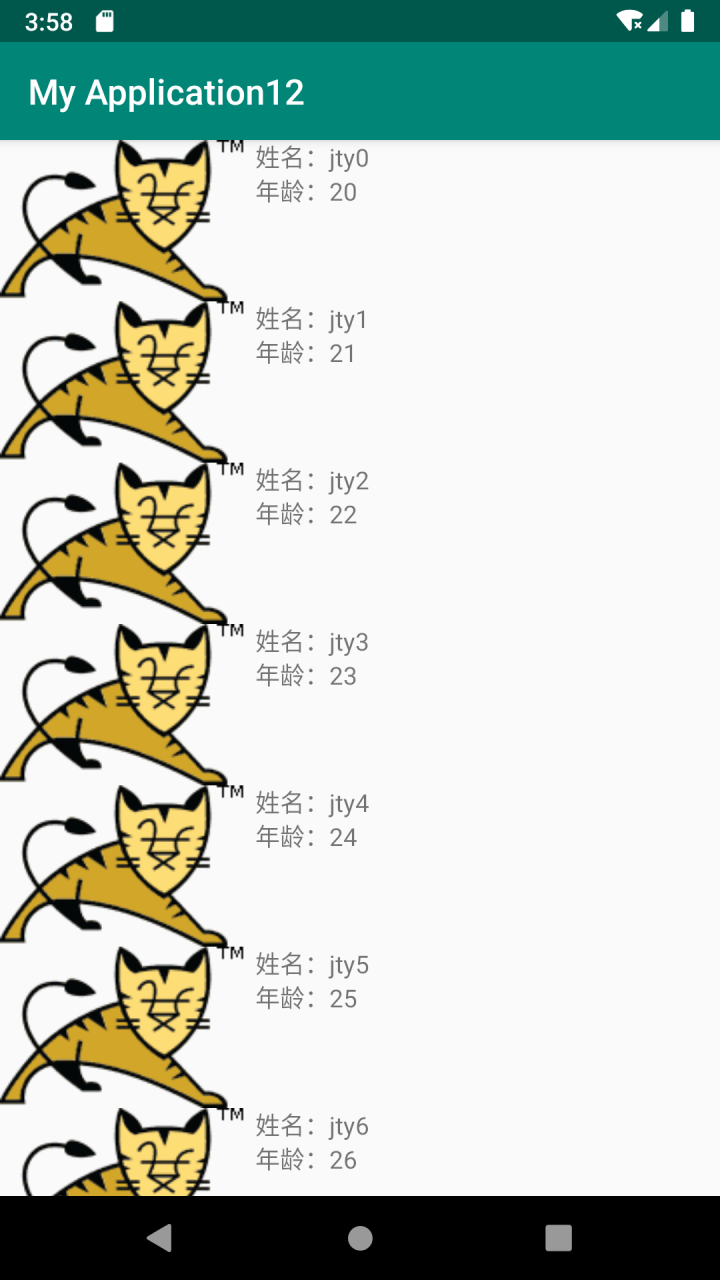Tap the jty2 list item
The height and width of the screenshot is (1280, 720).
360,543
